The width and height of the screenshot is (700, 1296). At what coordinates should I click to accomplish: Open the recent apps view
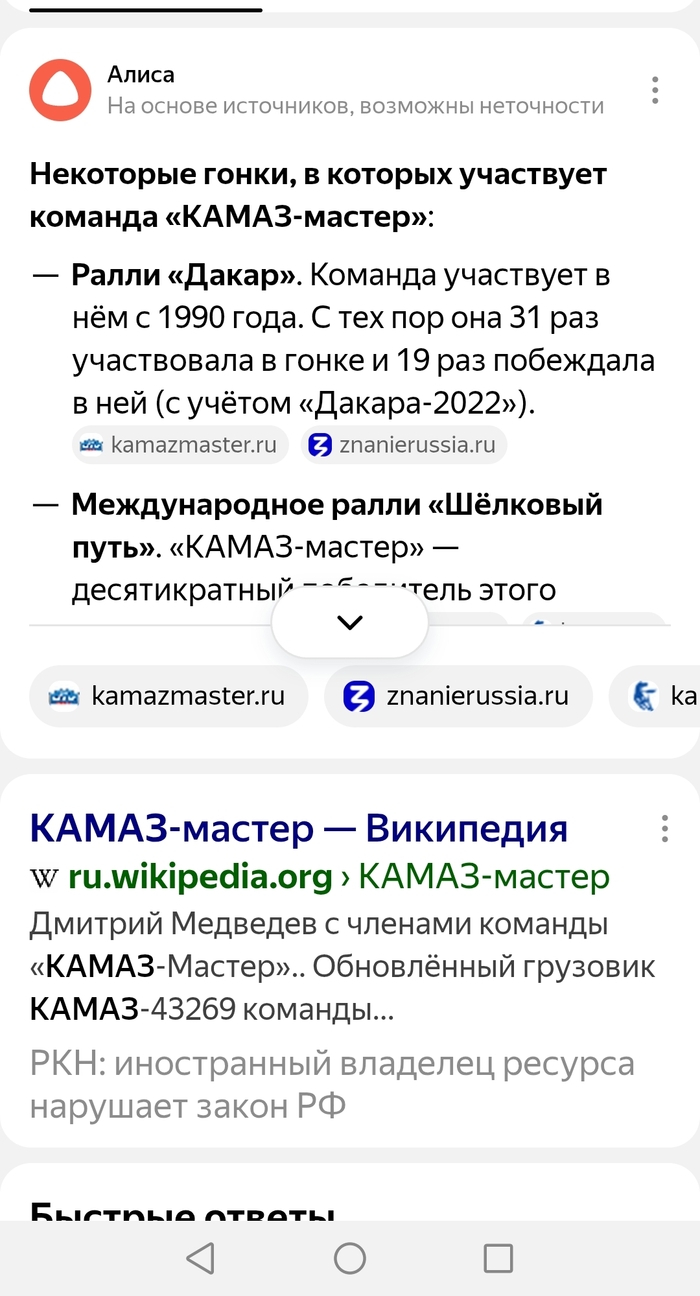pos(498,1257)
